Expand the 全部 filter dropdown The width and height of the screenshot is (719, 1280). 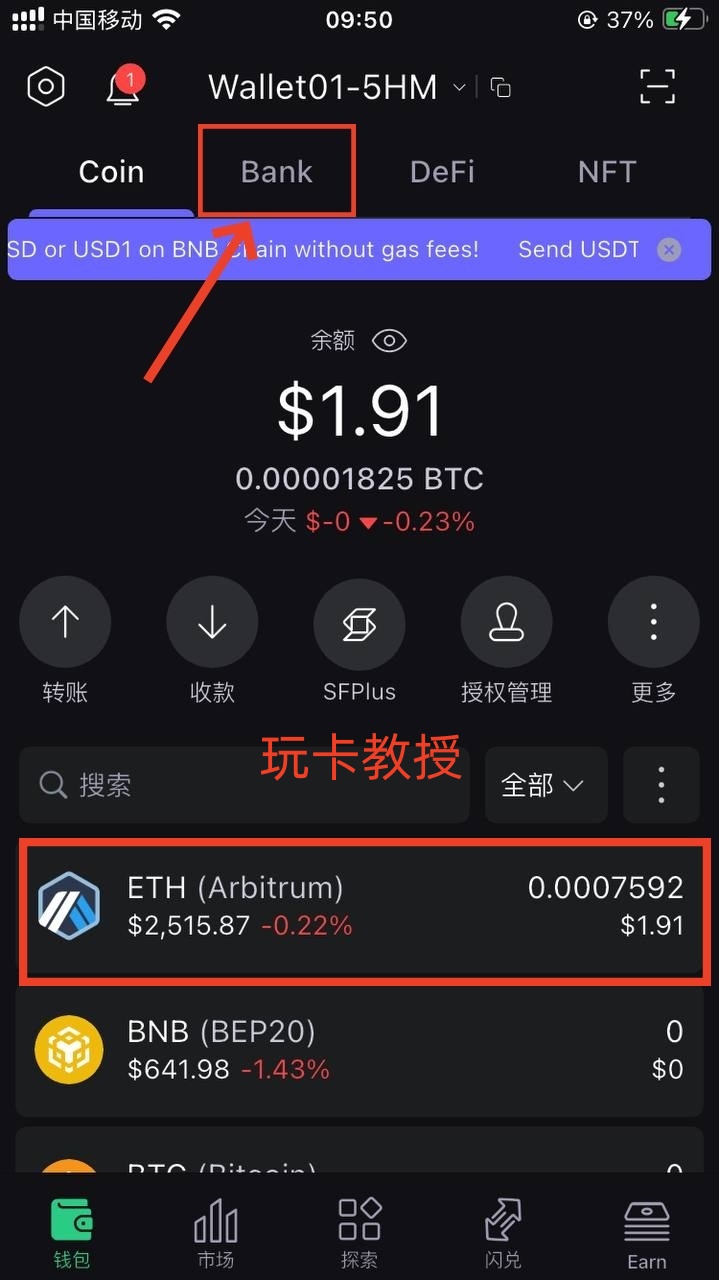(x=545, y=785)
